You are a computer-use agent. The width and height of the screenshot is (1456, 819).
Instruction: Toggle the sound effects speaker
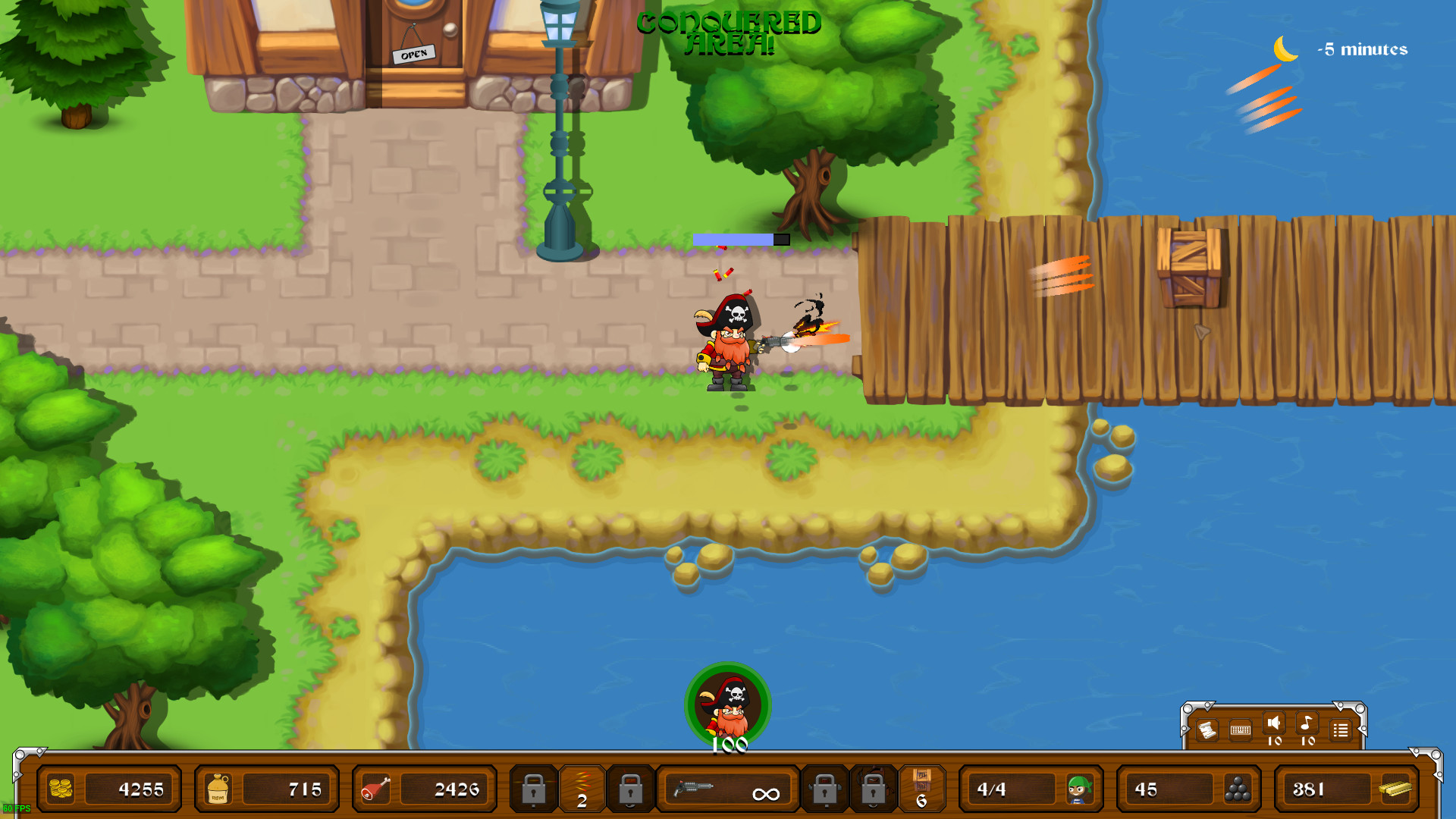pos(1274,723)
